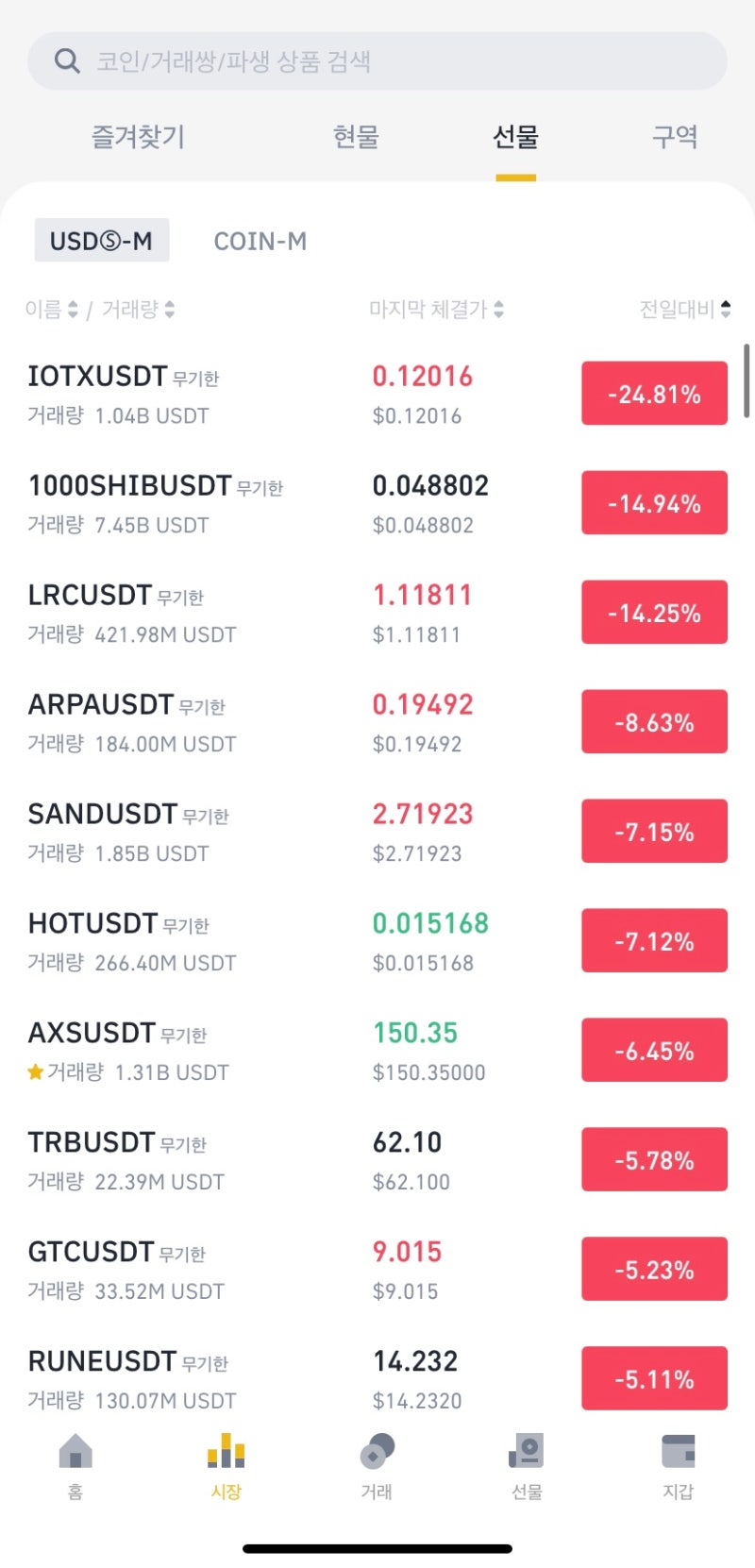Open the 거래 bottom tab
This screenshot has width=755, height=1568.
(x=377, y=1466)
